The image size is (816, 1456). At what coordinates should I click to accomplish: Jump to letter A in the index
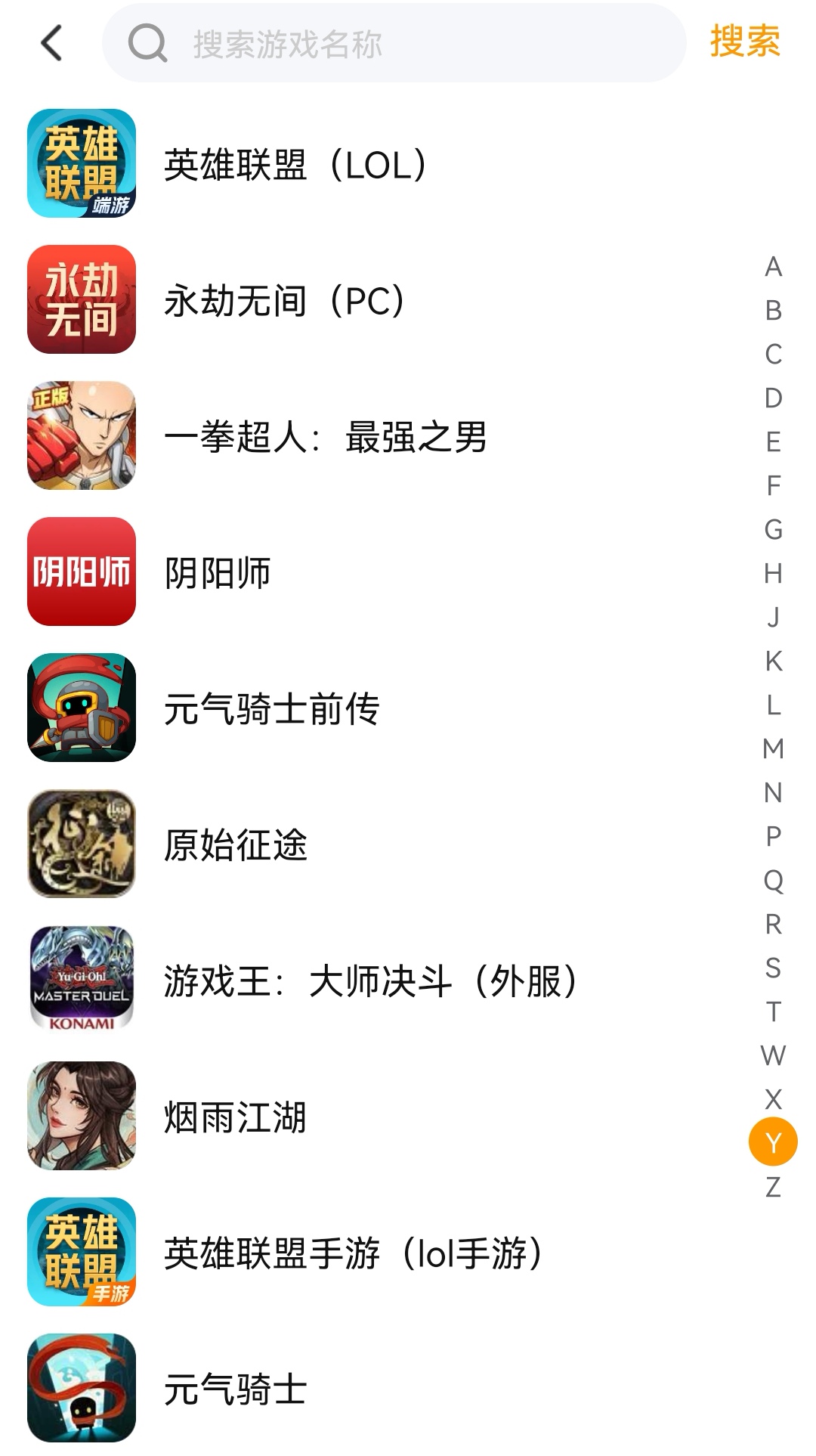773,267
